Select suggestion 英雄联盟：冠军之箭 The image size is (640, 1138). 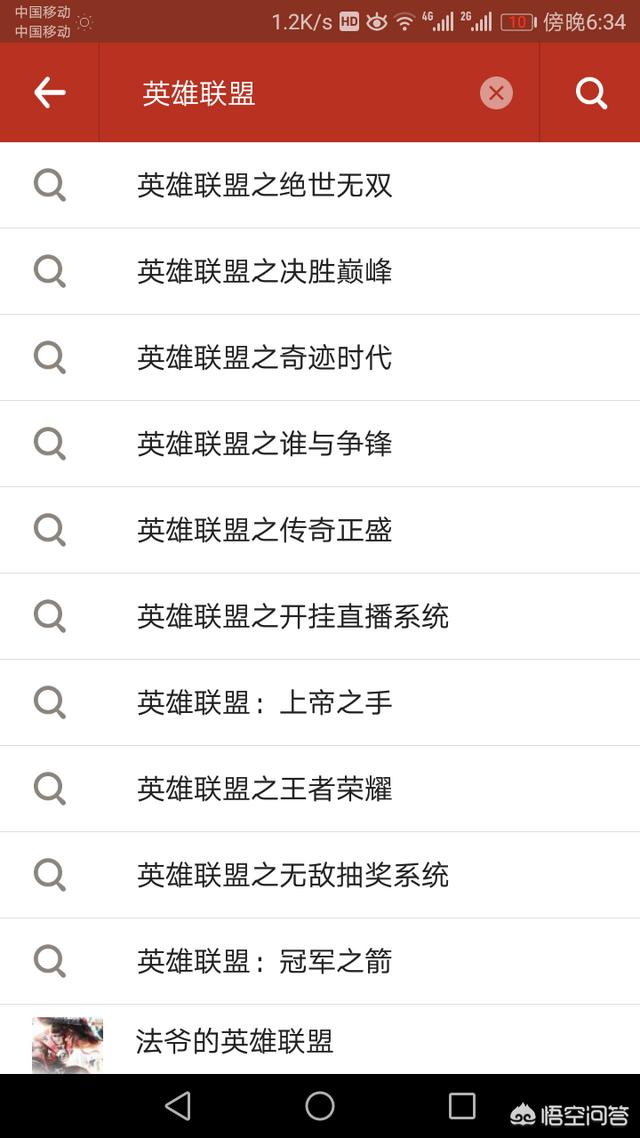pos(320,962)
